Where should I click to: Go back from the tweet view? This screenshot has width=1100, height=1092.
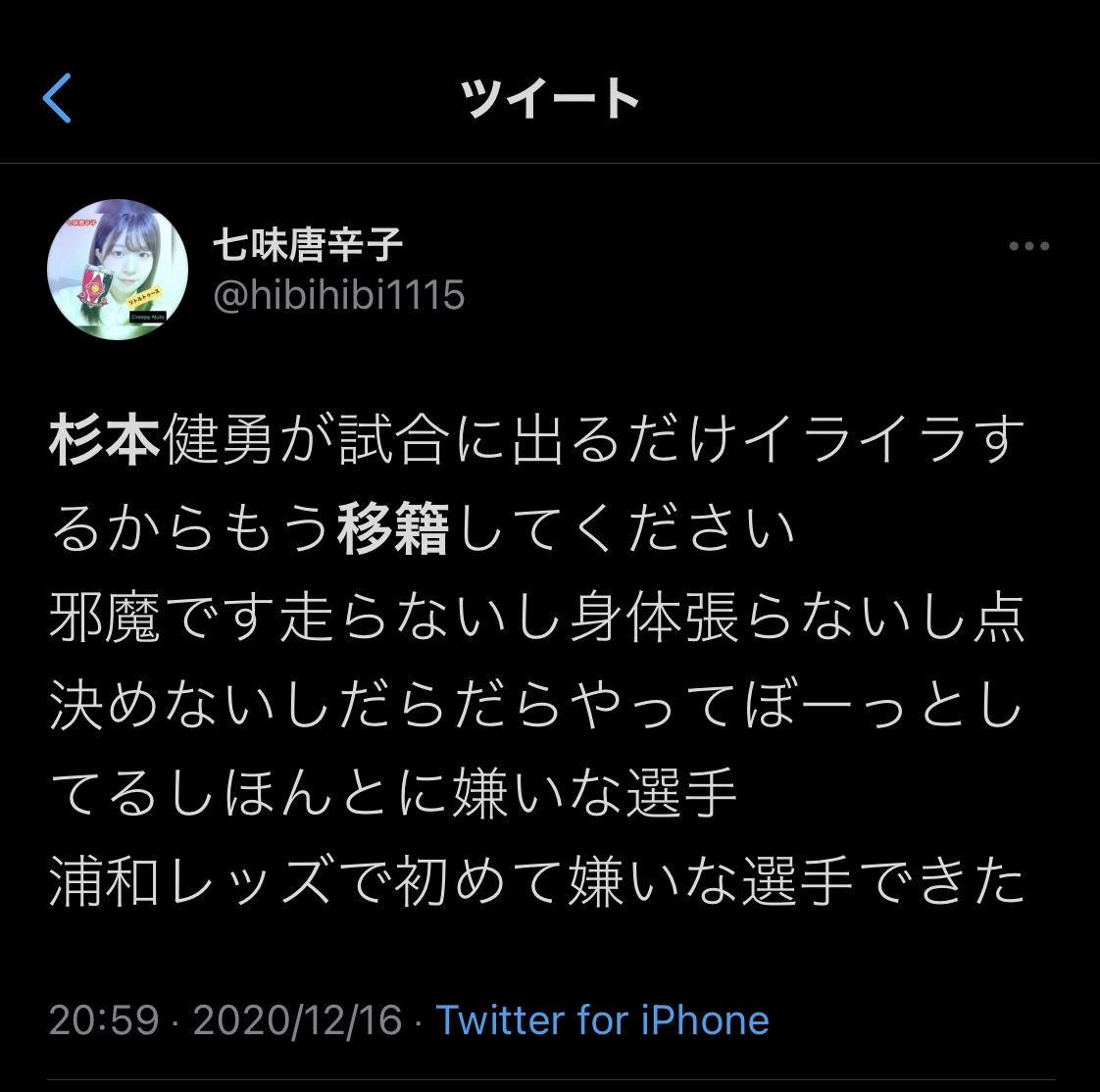click(58, 98)
